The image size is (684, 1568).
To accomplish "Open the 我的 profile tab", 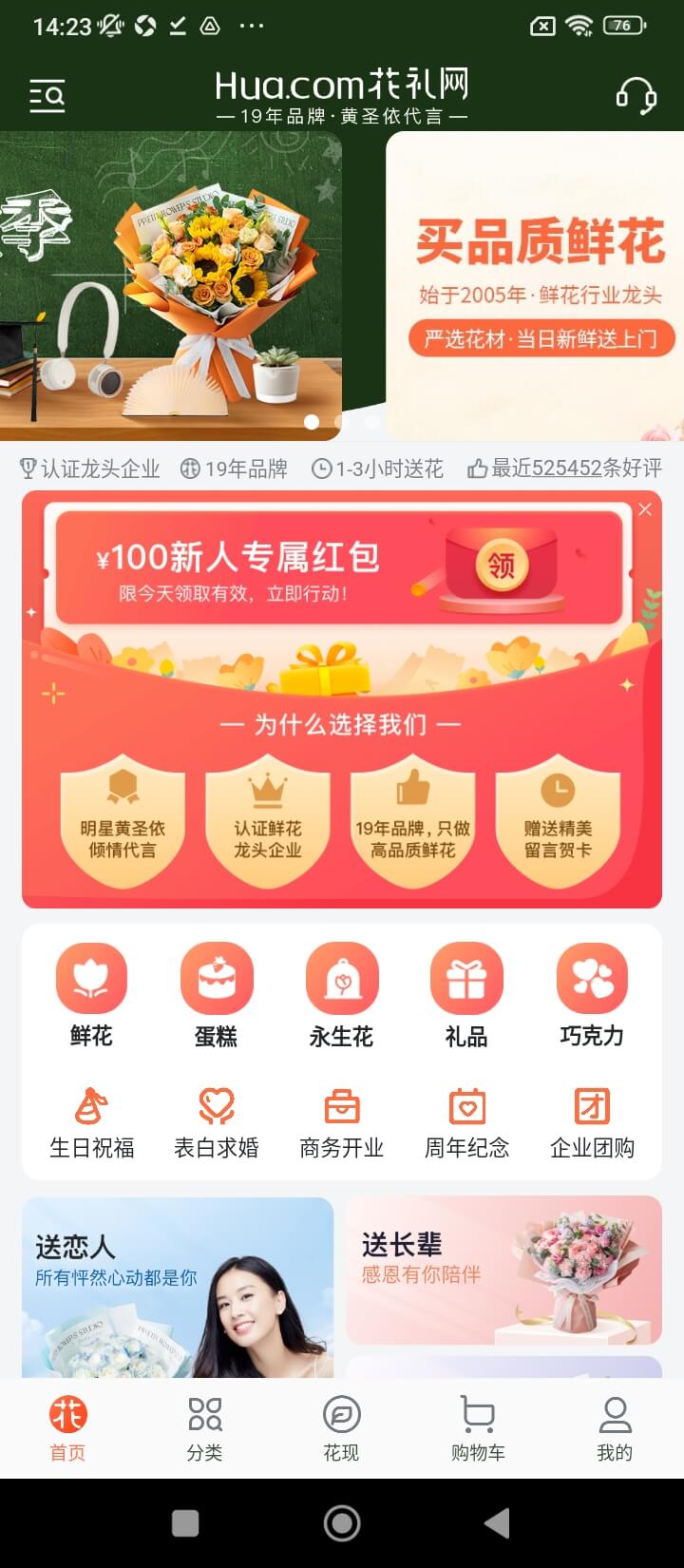I will coord(615,1428).
